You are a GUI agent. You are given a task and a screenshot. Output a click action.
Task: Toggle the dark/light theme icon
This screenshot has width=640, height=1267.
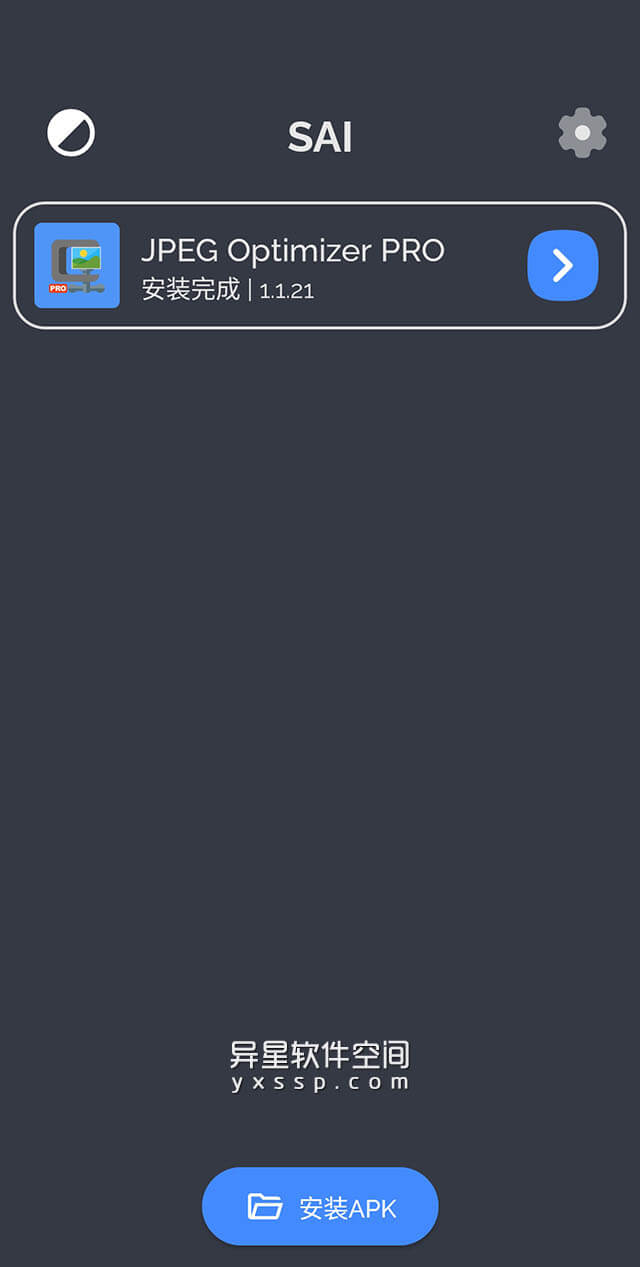[71, 133]
